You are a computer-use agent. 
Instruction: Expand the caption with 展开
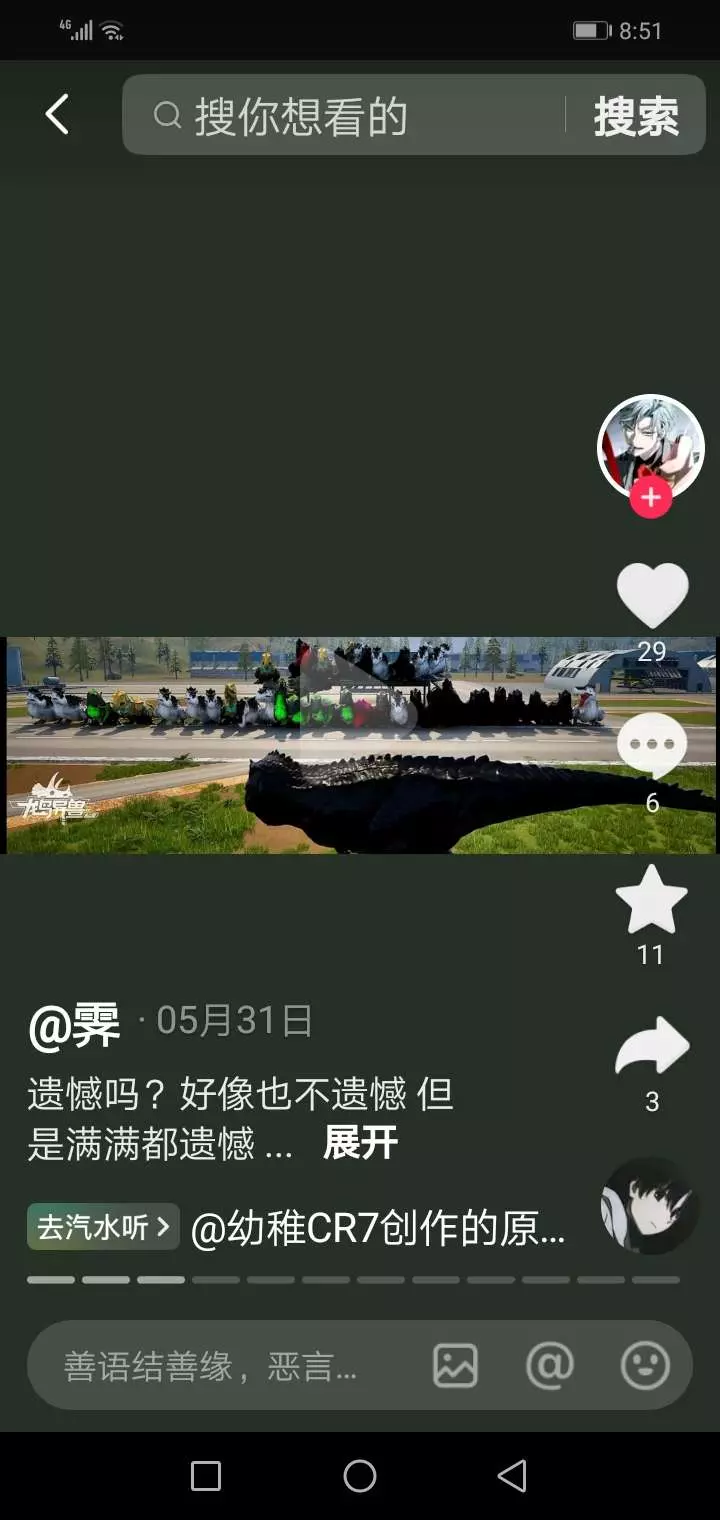point(360,1142)
